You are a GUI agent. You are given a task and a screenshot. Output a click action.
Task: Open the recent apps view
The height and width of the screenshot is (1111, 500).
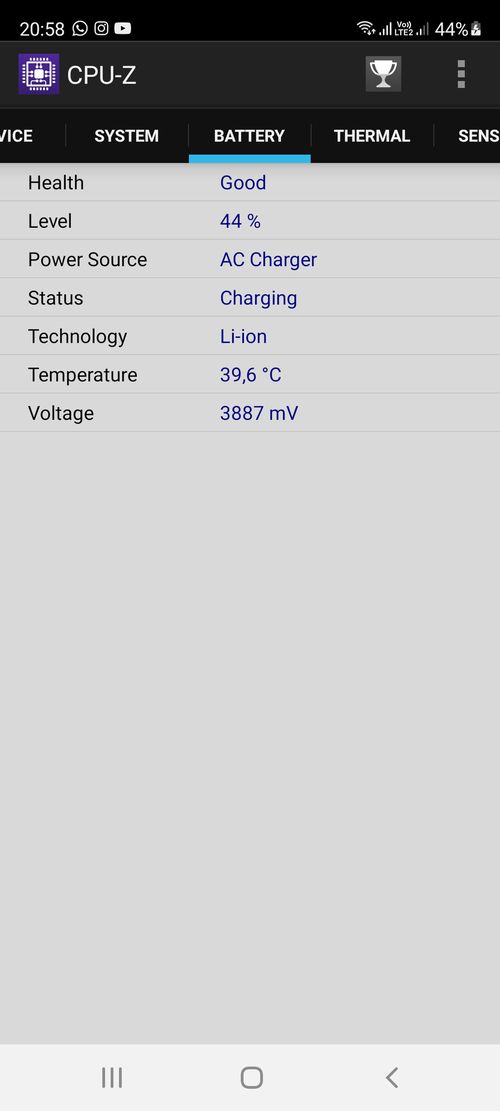(112, 1078)
